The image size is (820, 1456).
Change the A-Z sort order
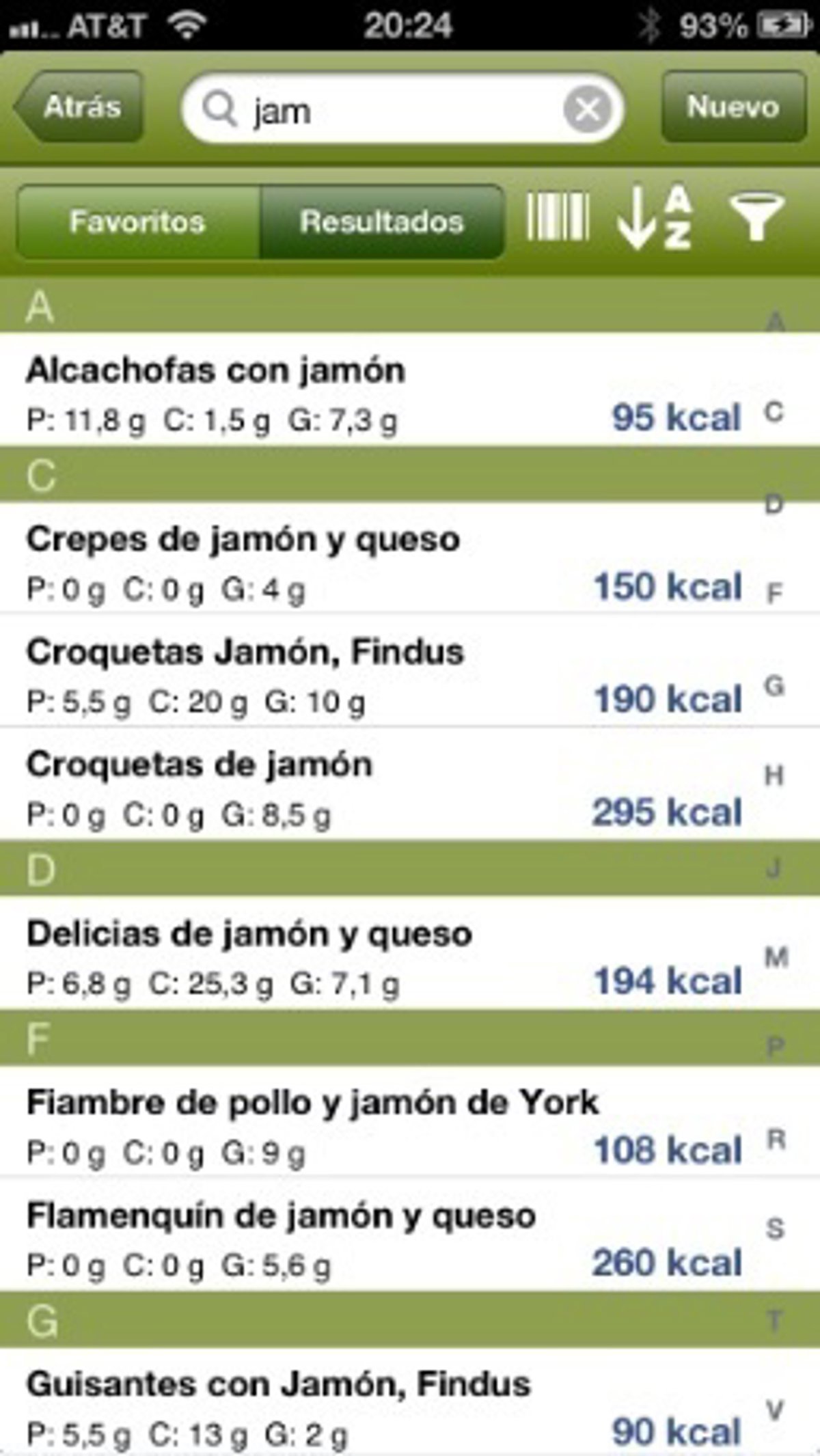(x=654, y=219)
